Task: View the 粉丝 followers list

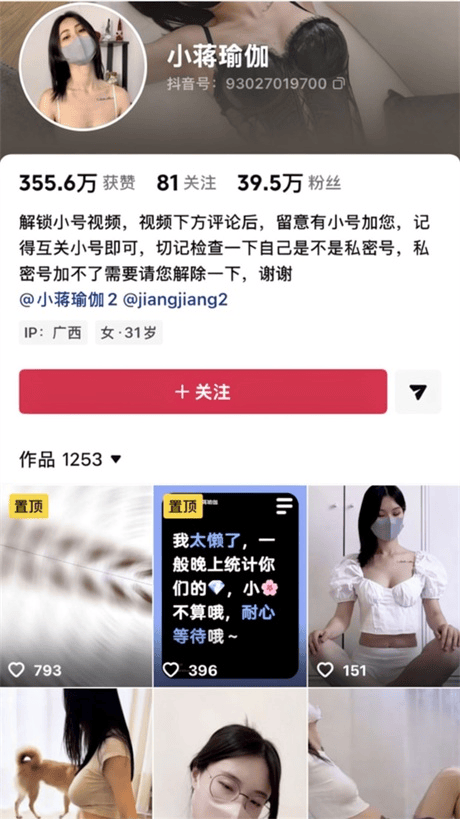Action: 289,183
